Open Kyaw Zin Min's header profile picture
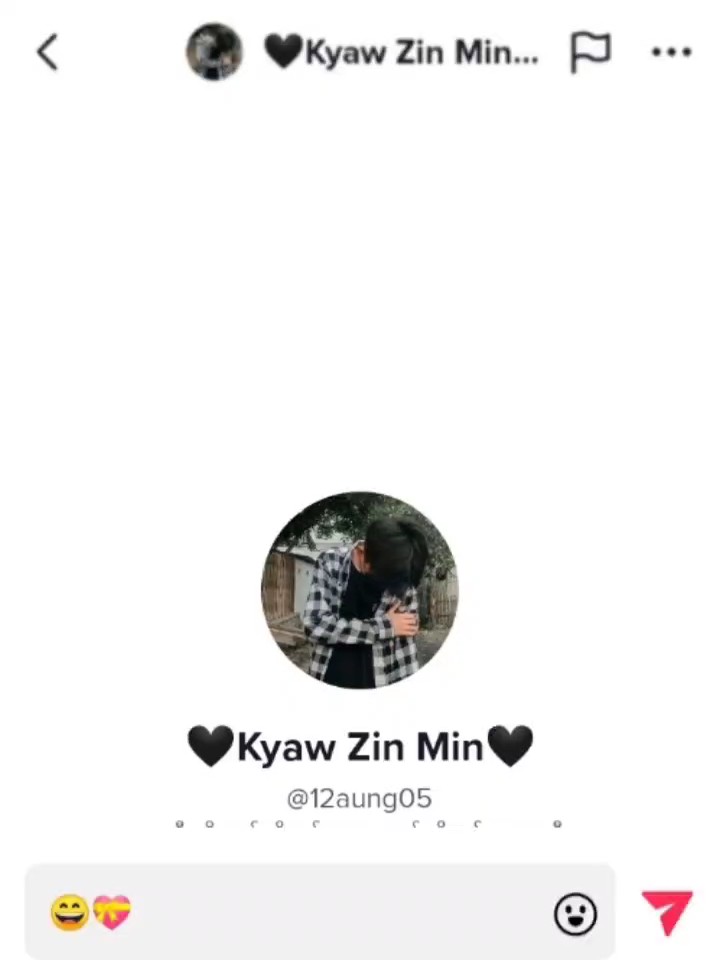 pyautogui.click(x=214, y=52)
